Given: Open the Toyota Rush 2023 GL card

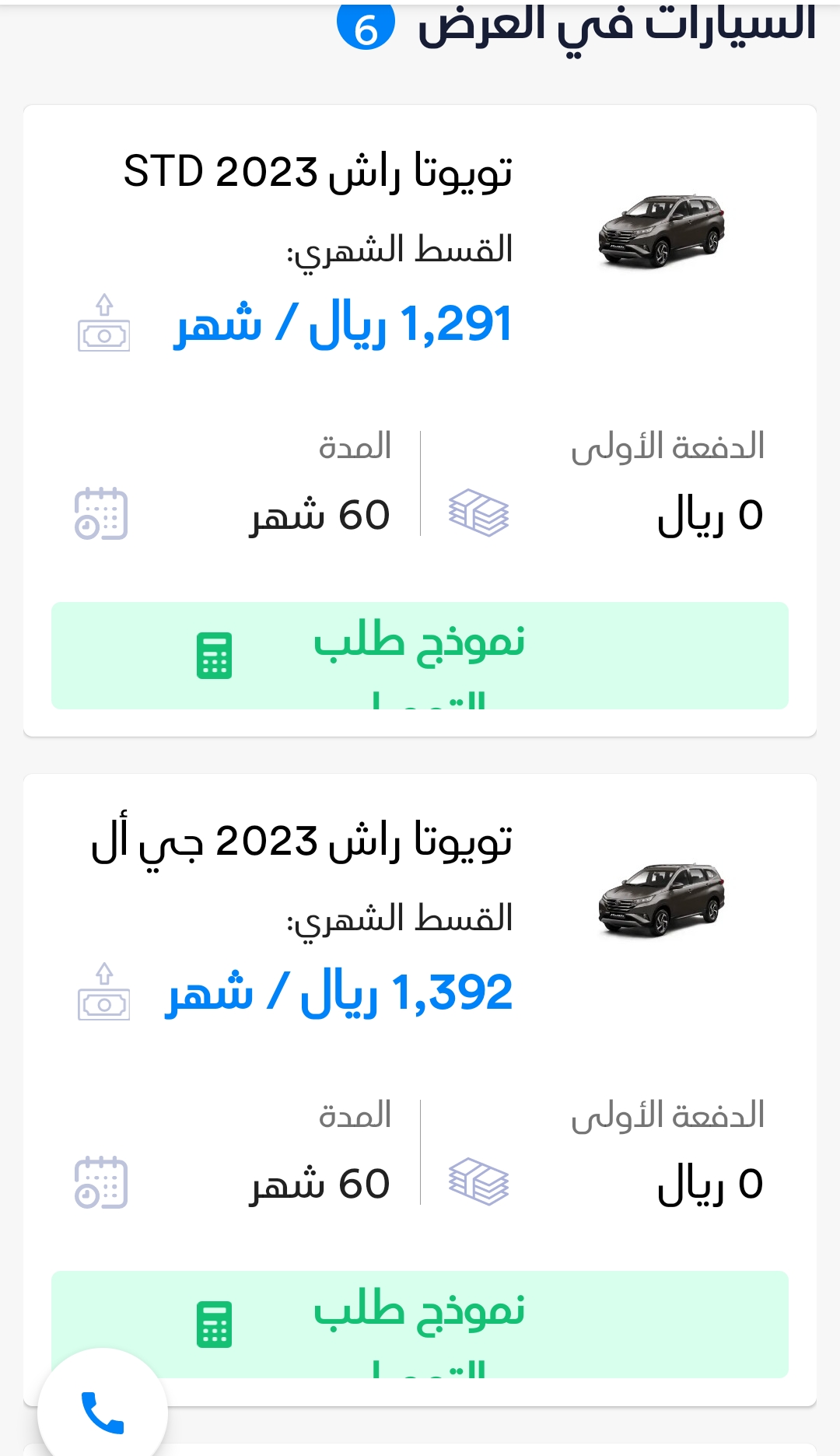Looking at the screenshot, I should tap(420, 1089).
